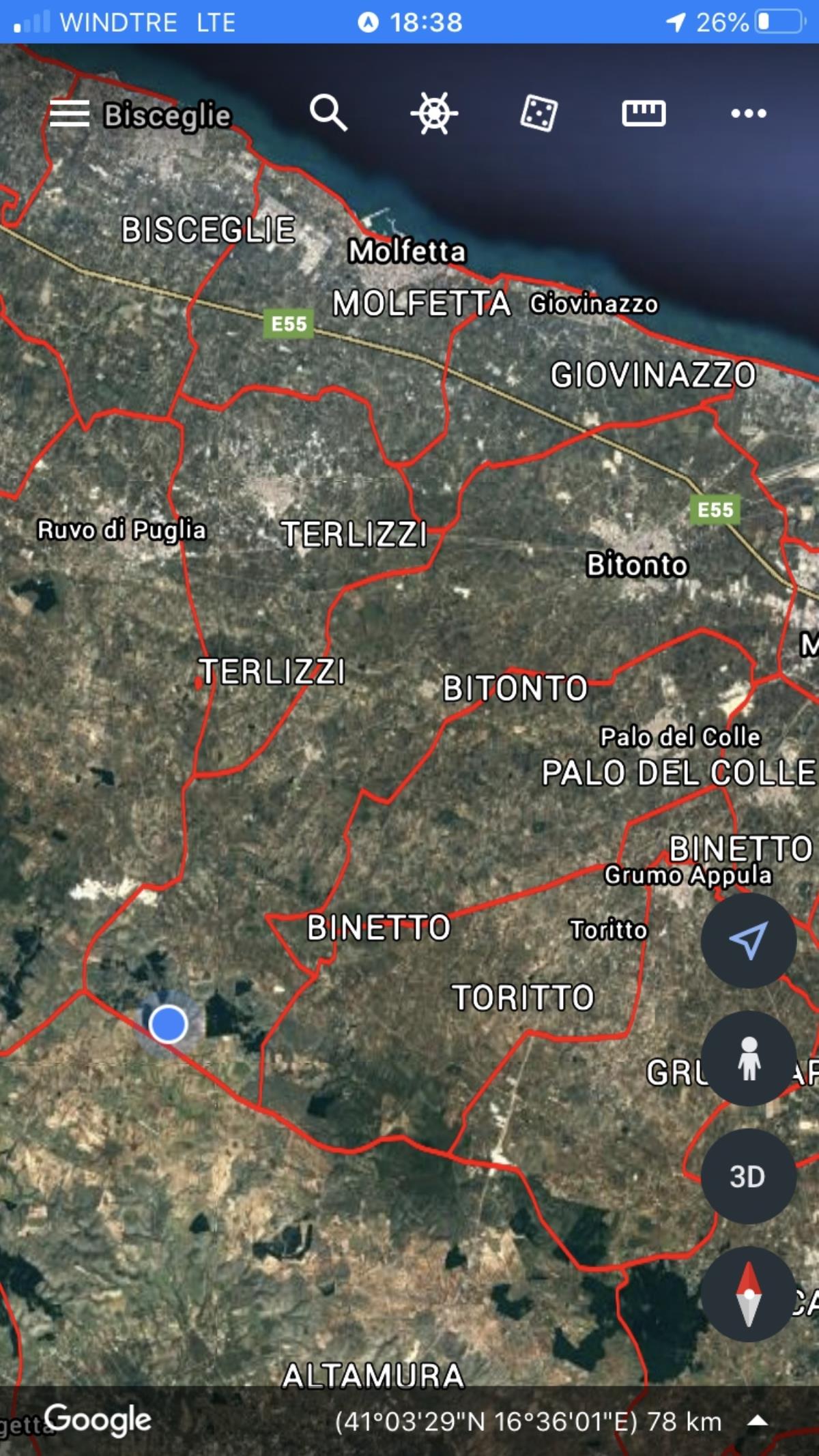Tap the blue current location dot
Screen dimensions: 819x1456
point(168,1024)
